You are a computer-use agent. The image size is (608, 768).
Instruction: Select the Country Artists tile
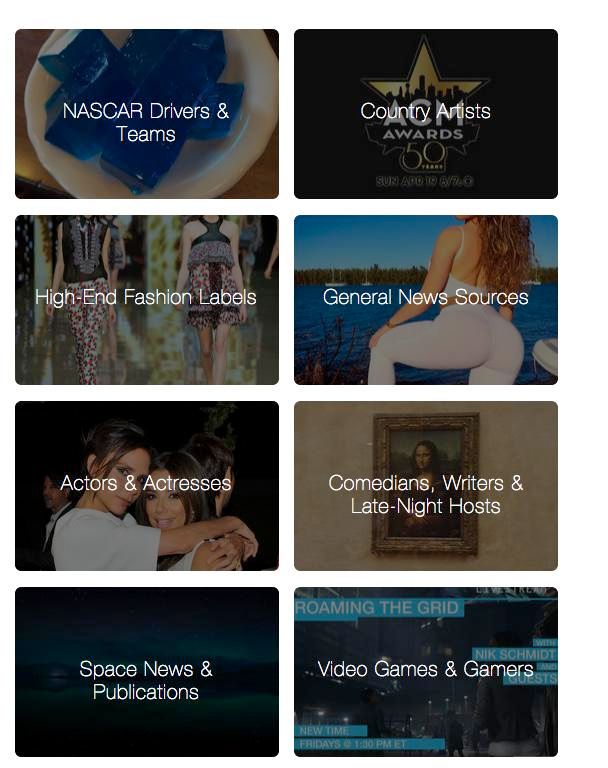pos(425,114)
